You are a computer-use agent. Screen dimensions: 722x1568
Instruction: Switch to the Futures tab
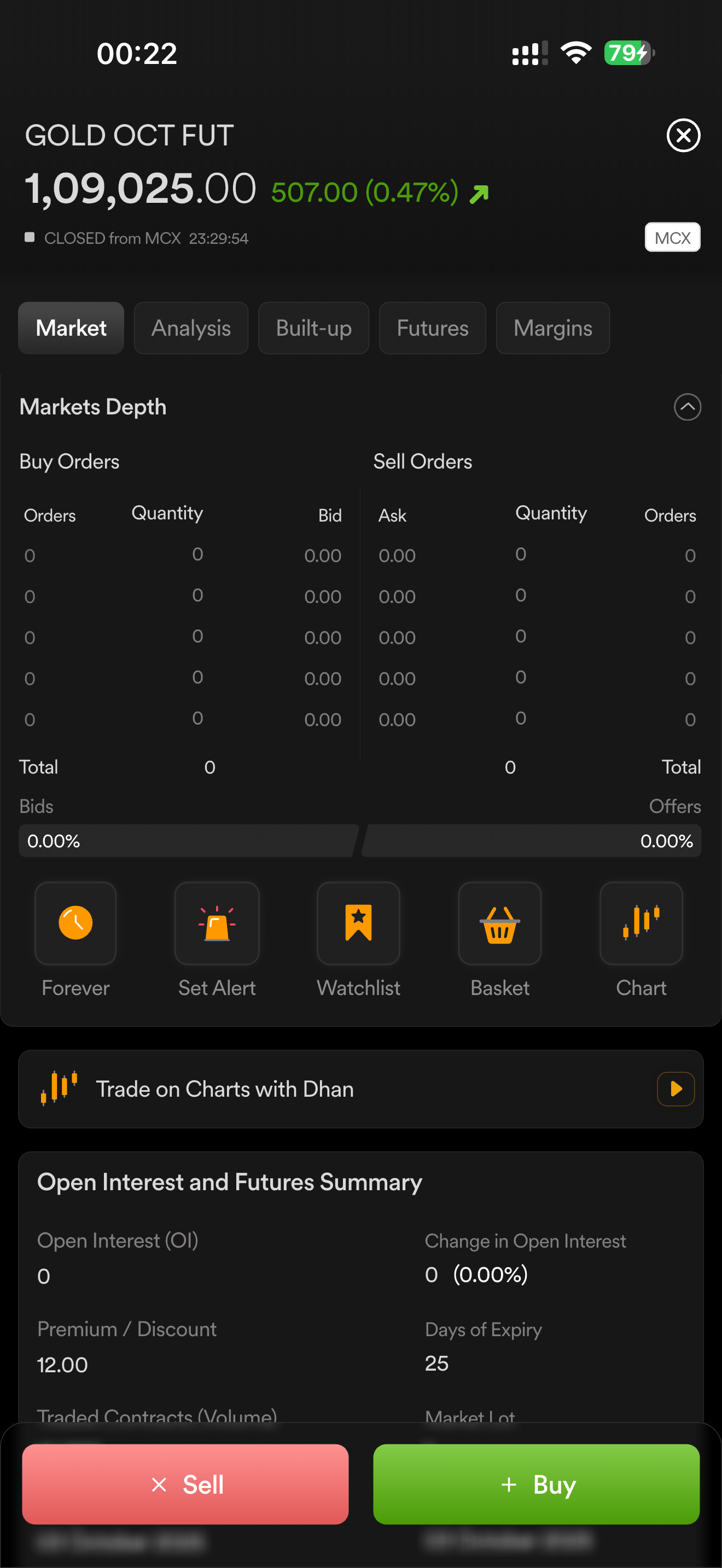point(432,328)
